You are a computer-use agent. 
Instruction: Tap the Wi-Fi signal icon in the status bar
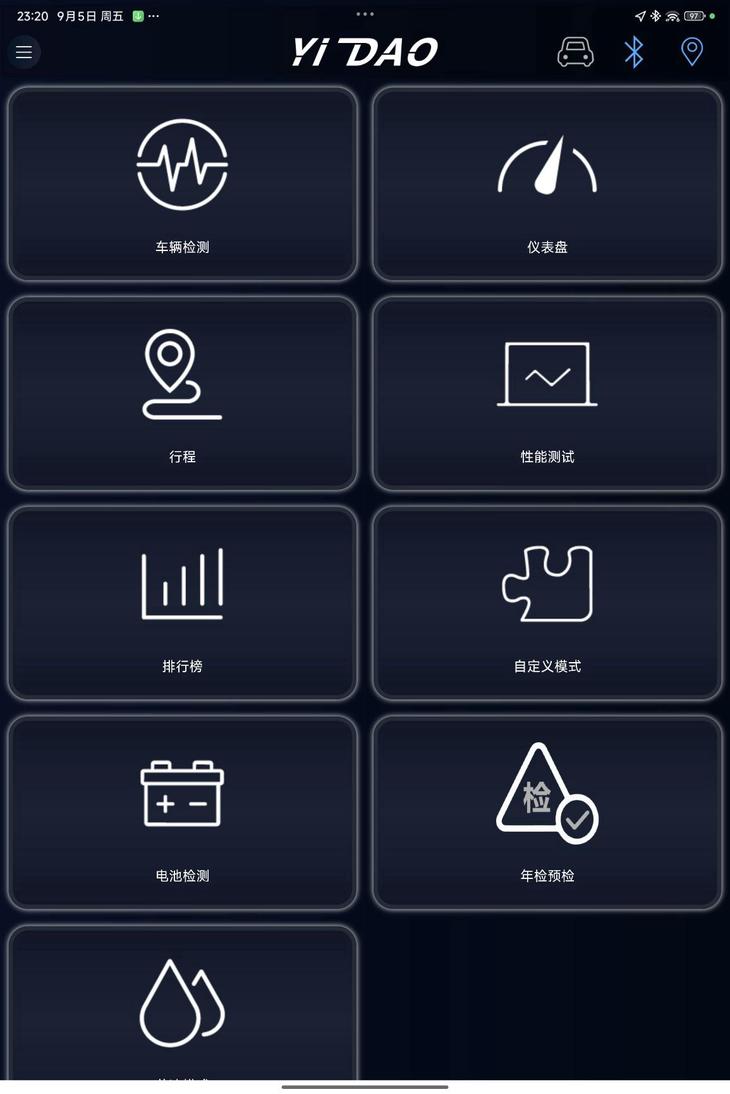click(670, 15)
